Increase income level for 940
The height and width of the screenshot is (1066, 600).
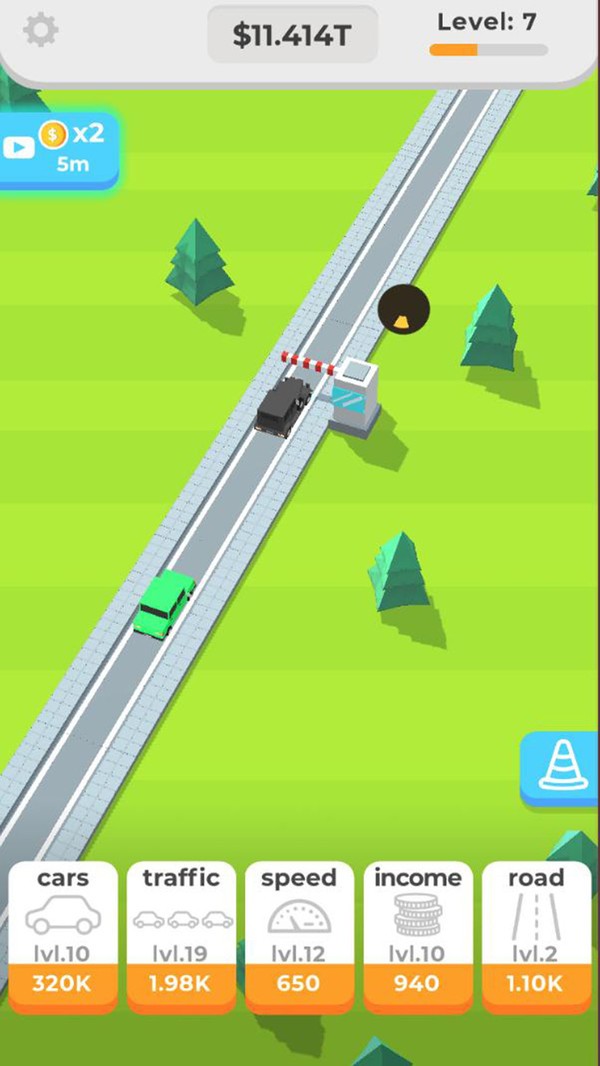[x=417, y=982]
